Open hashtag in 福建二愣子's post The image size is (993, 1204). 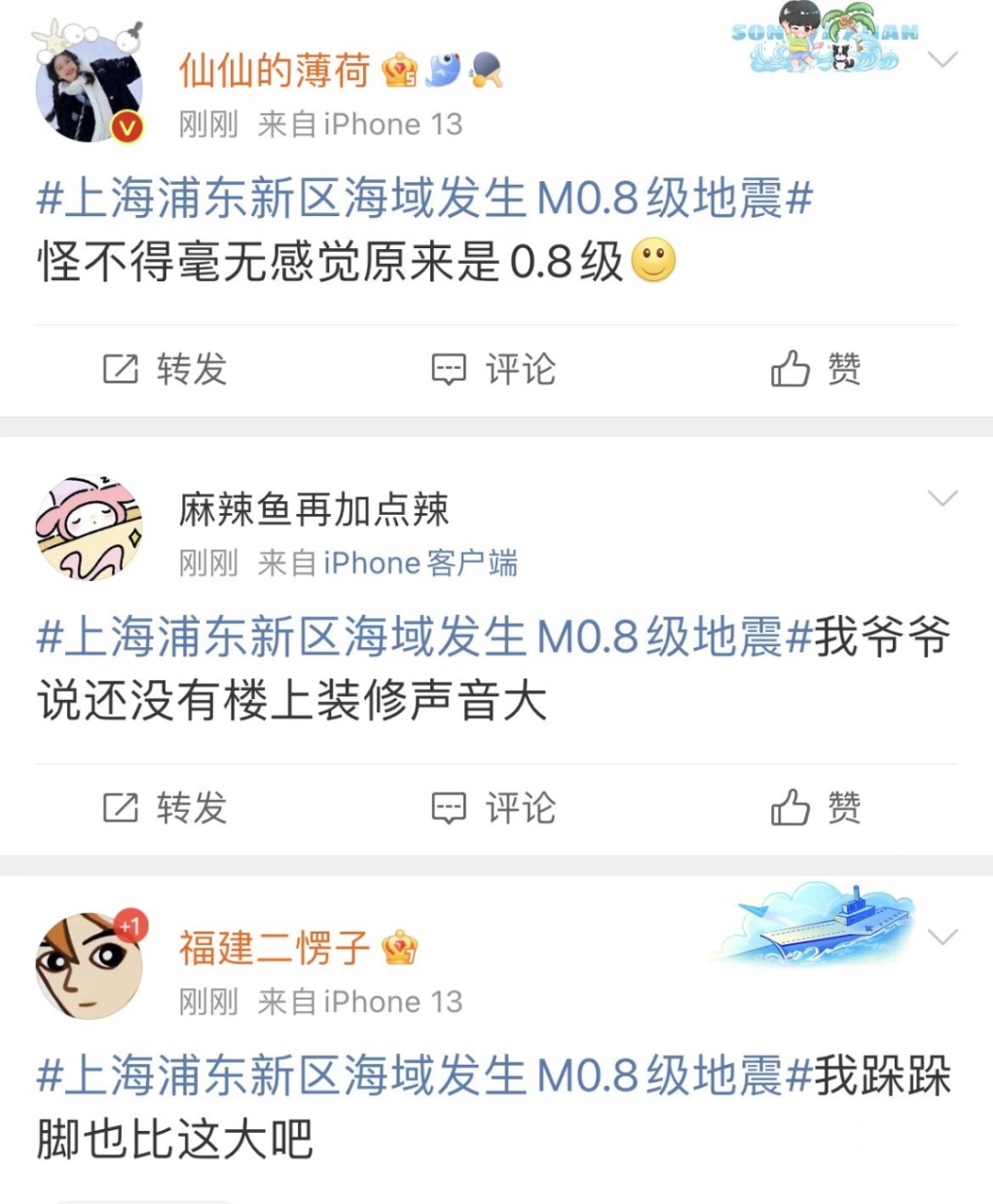coord(424,1076)
